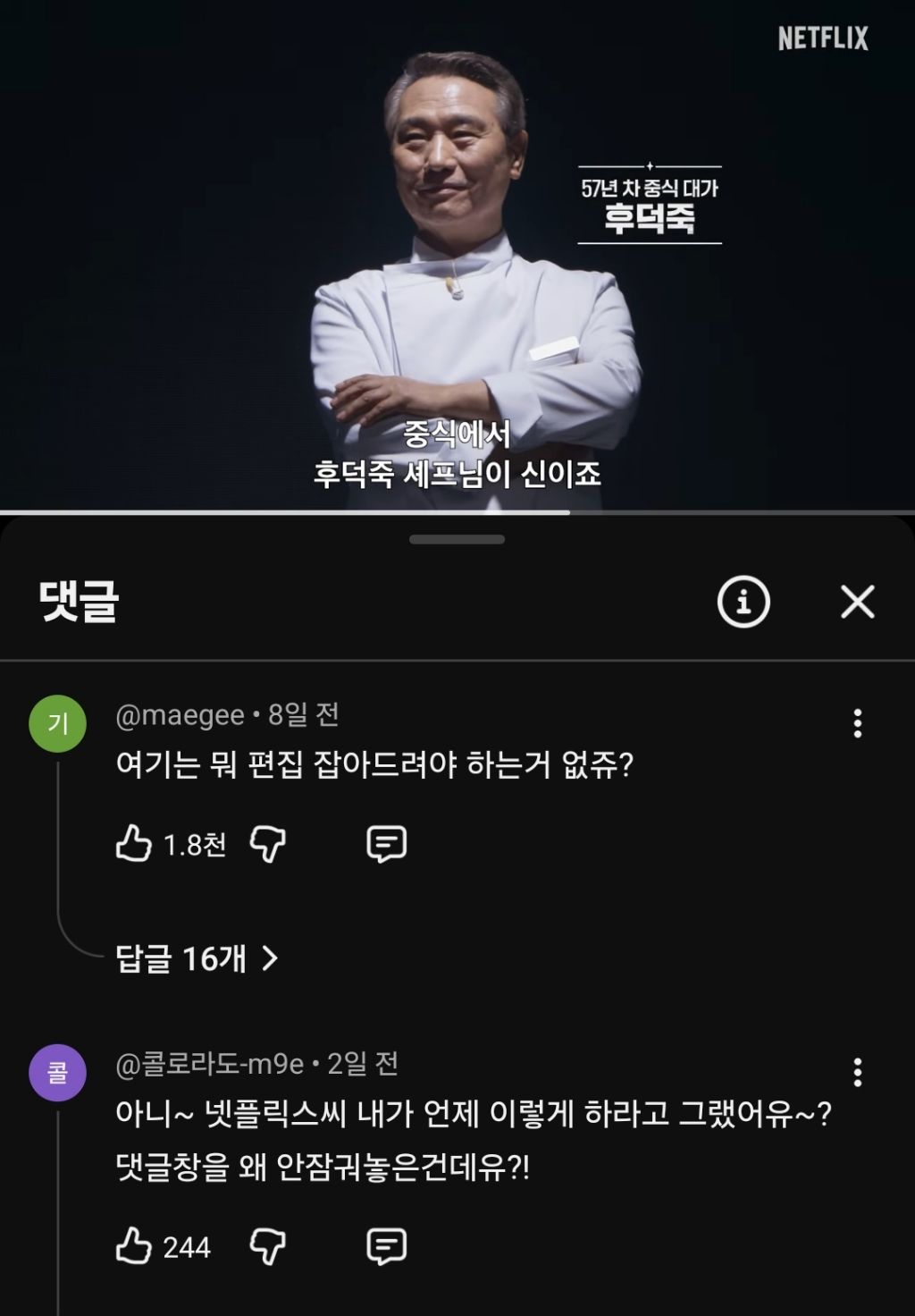Tap the green 기 profile avatar
Viewport: 915px width, 1316px height.
pos(59,722)
